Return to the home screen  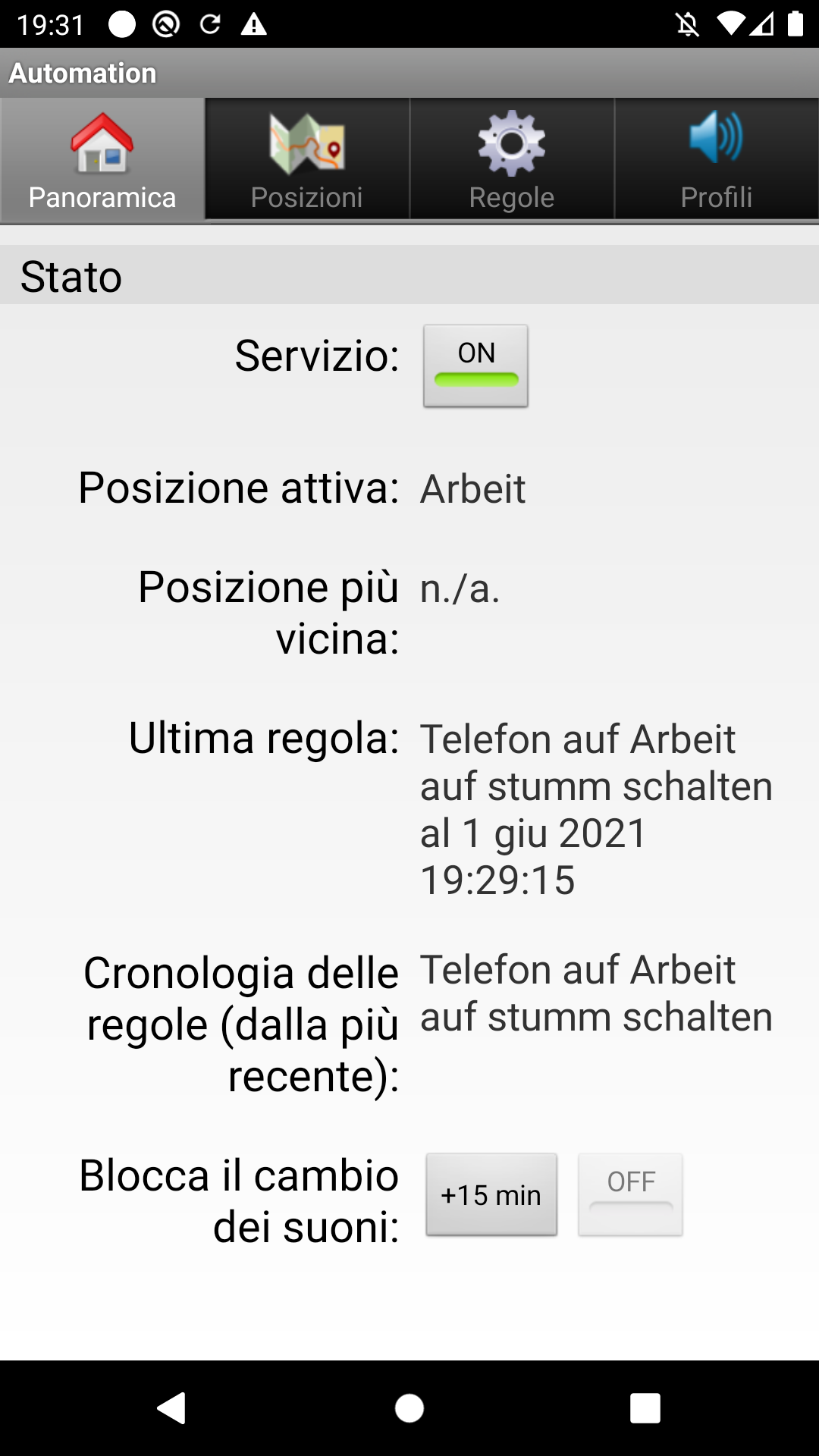(x=409, y=1408)
